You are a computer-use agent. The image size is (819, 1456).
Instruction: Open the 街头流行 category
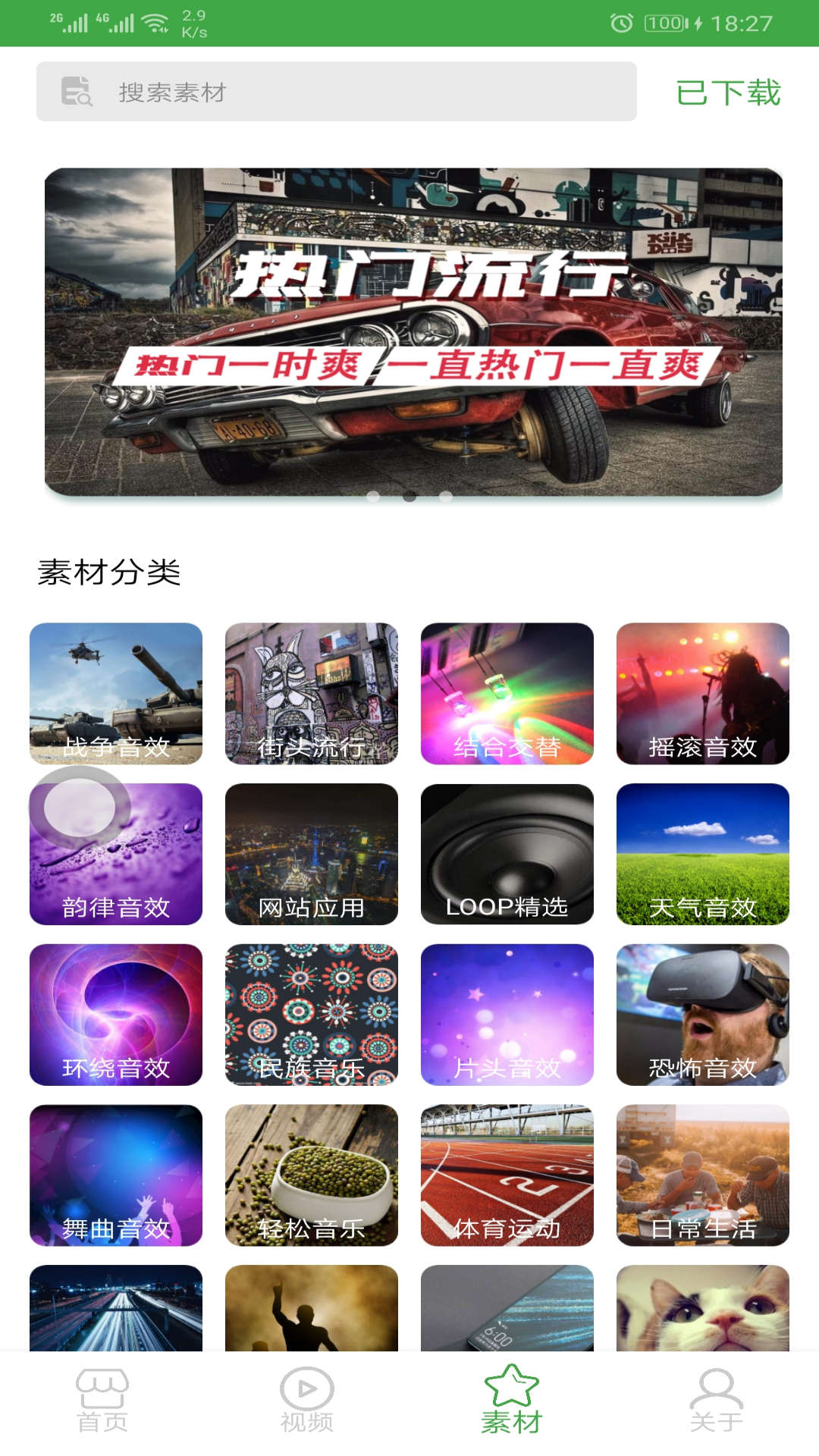click(x=311, y=690)
